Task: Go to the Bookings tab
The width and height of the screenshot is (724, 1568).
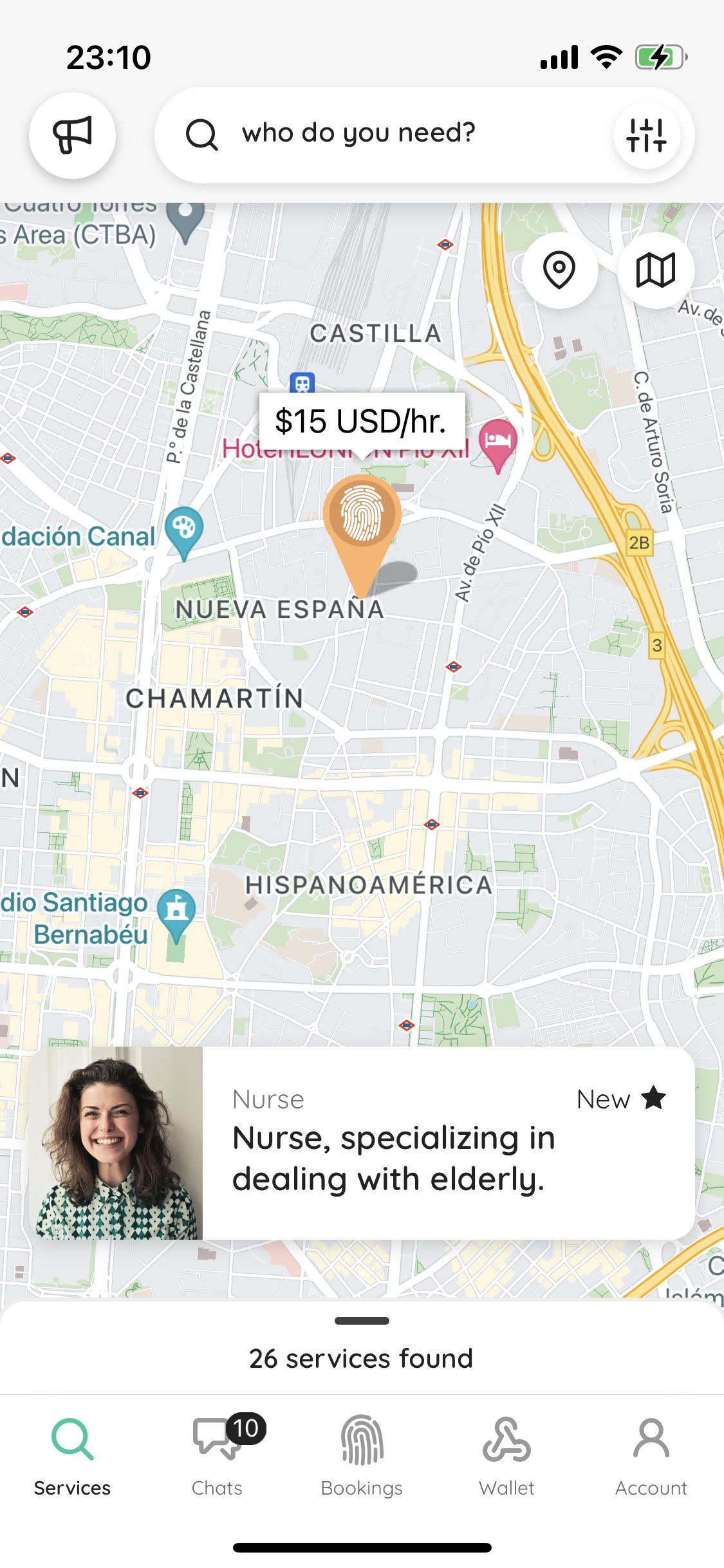Action: click(x=362, y=1456)
